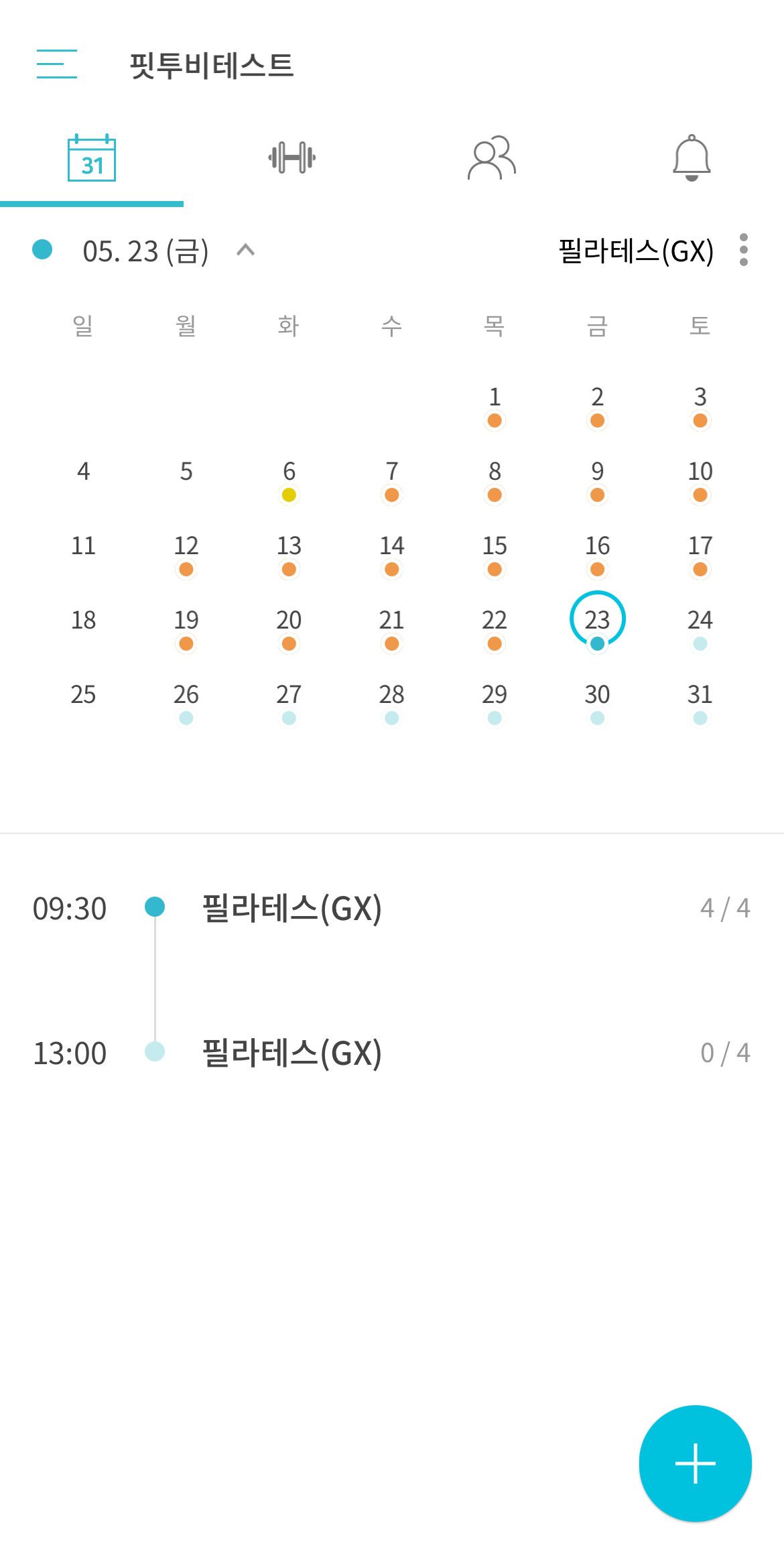Choose May 12 on the calendar
784x1554 pixels.
point(186,553)
